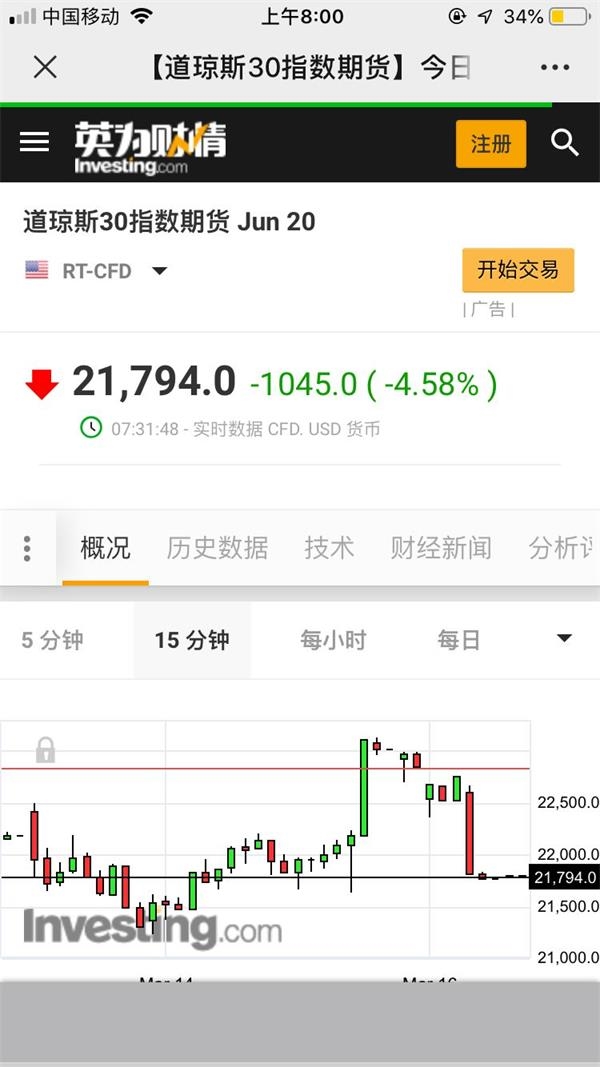Screen dimensions: 600x1067
Task: Tap the 注册 sign-up button
Action: click(491, 144)
